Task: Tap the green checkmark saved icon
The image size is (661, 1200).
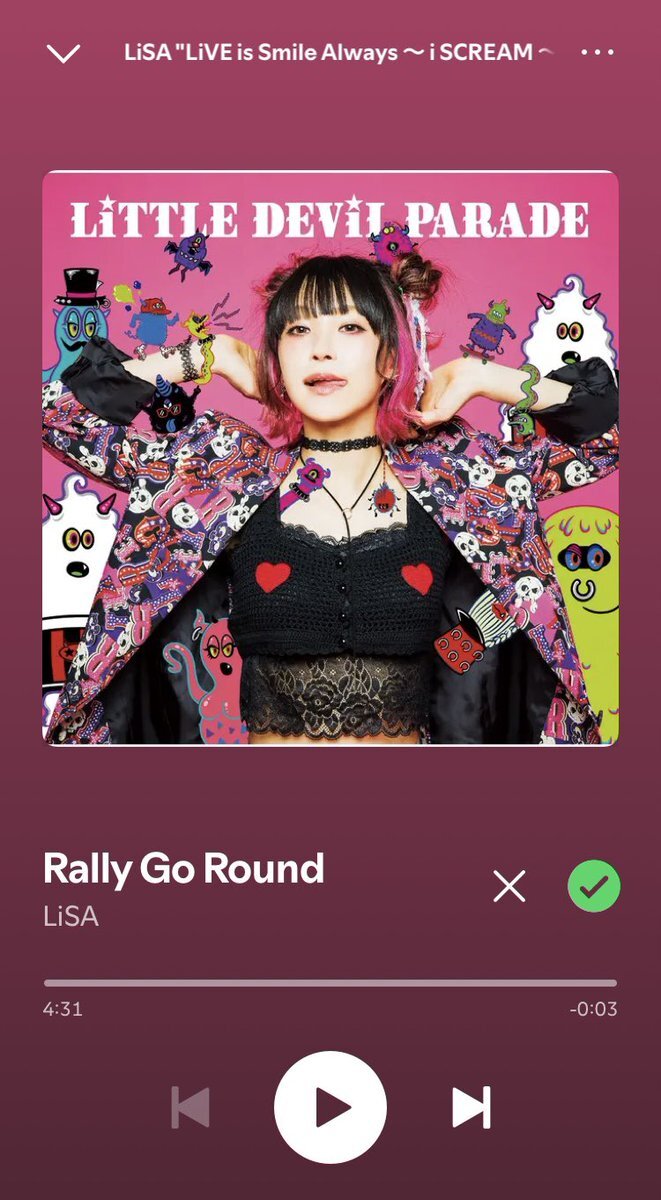Action: [594, 885]
